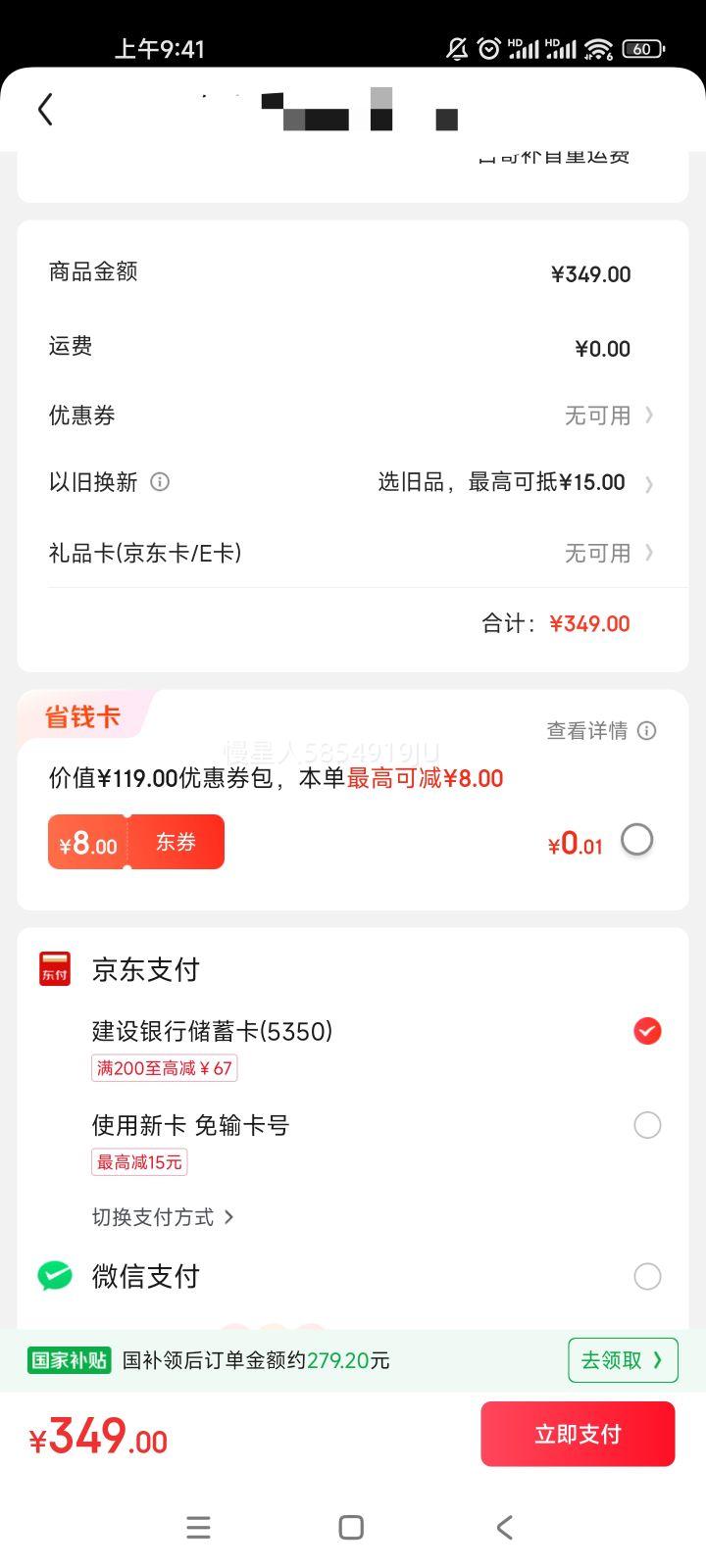Open the 礼品卡(京东卡/E卡) row
This screenshot has height=1568, width=706.
608,553
